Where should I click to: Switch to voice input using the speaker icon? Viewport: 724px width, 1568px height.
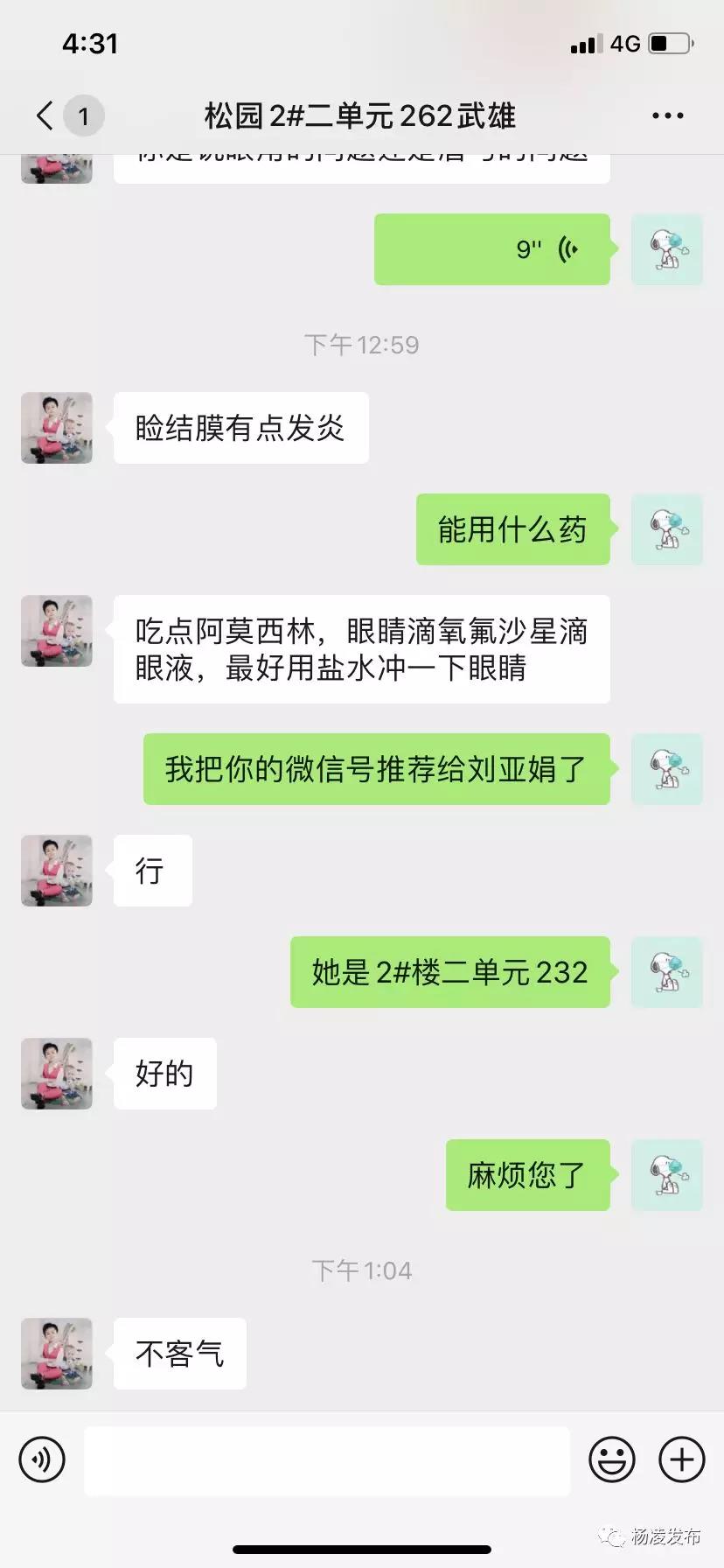click(x=42, y=1459)
